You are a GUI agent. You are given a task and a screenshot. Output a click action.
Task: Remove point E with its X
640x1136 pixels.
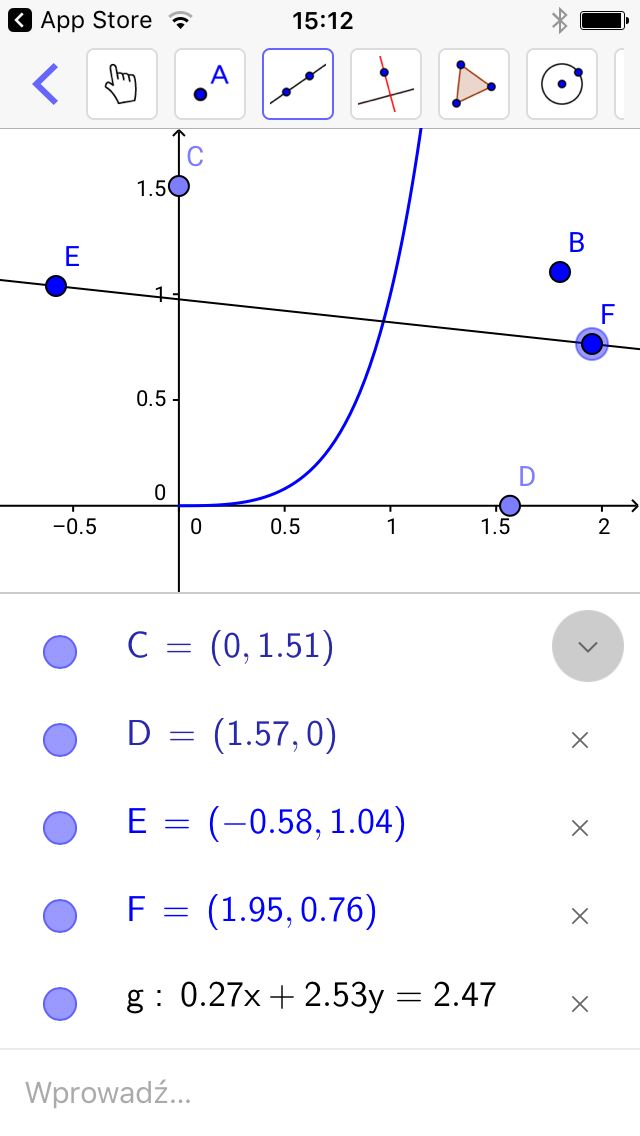[580, 828]
